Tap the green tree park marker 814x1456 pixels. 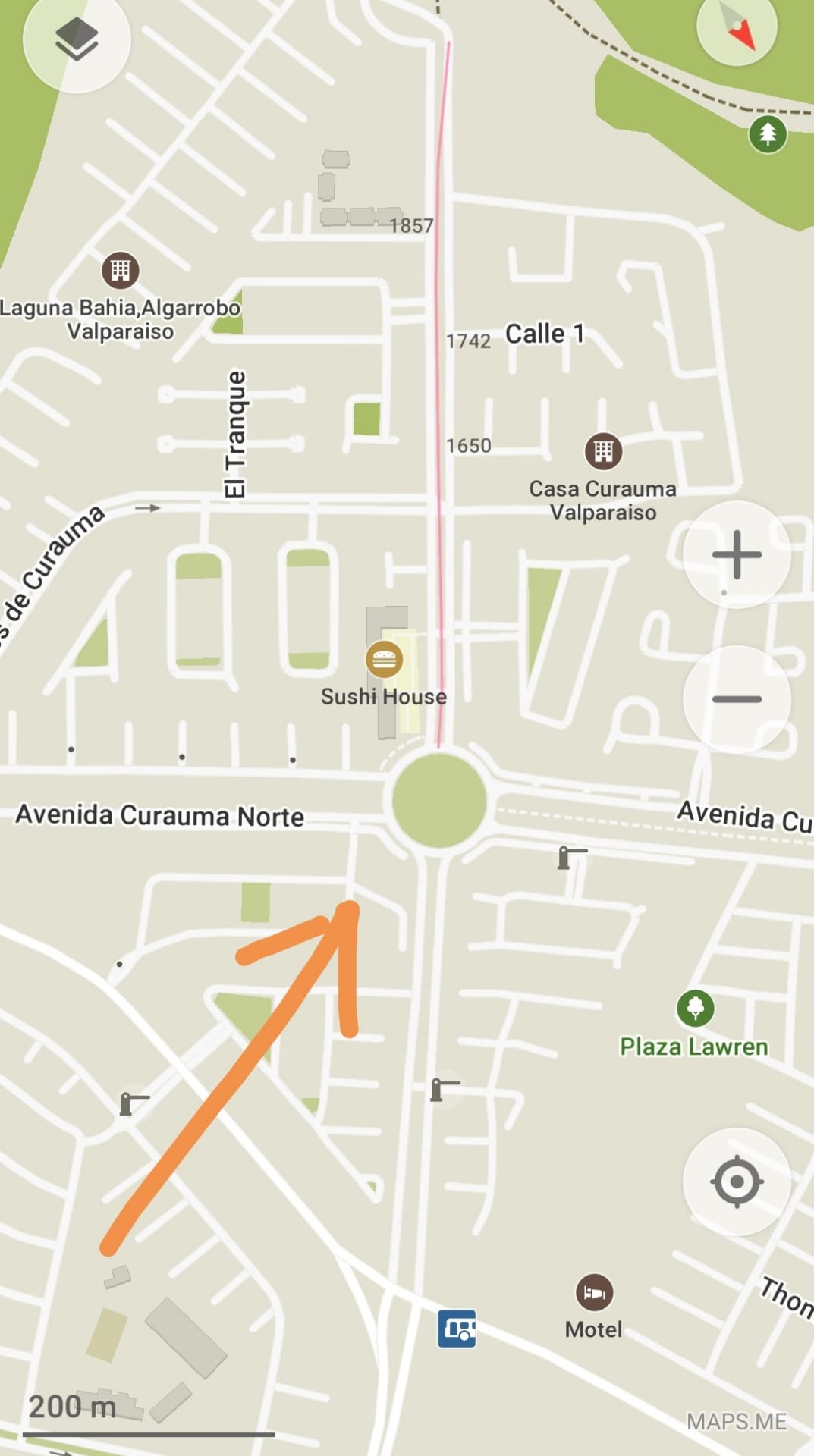pyautogui.click(x=768, y=134)
